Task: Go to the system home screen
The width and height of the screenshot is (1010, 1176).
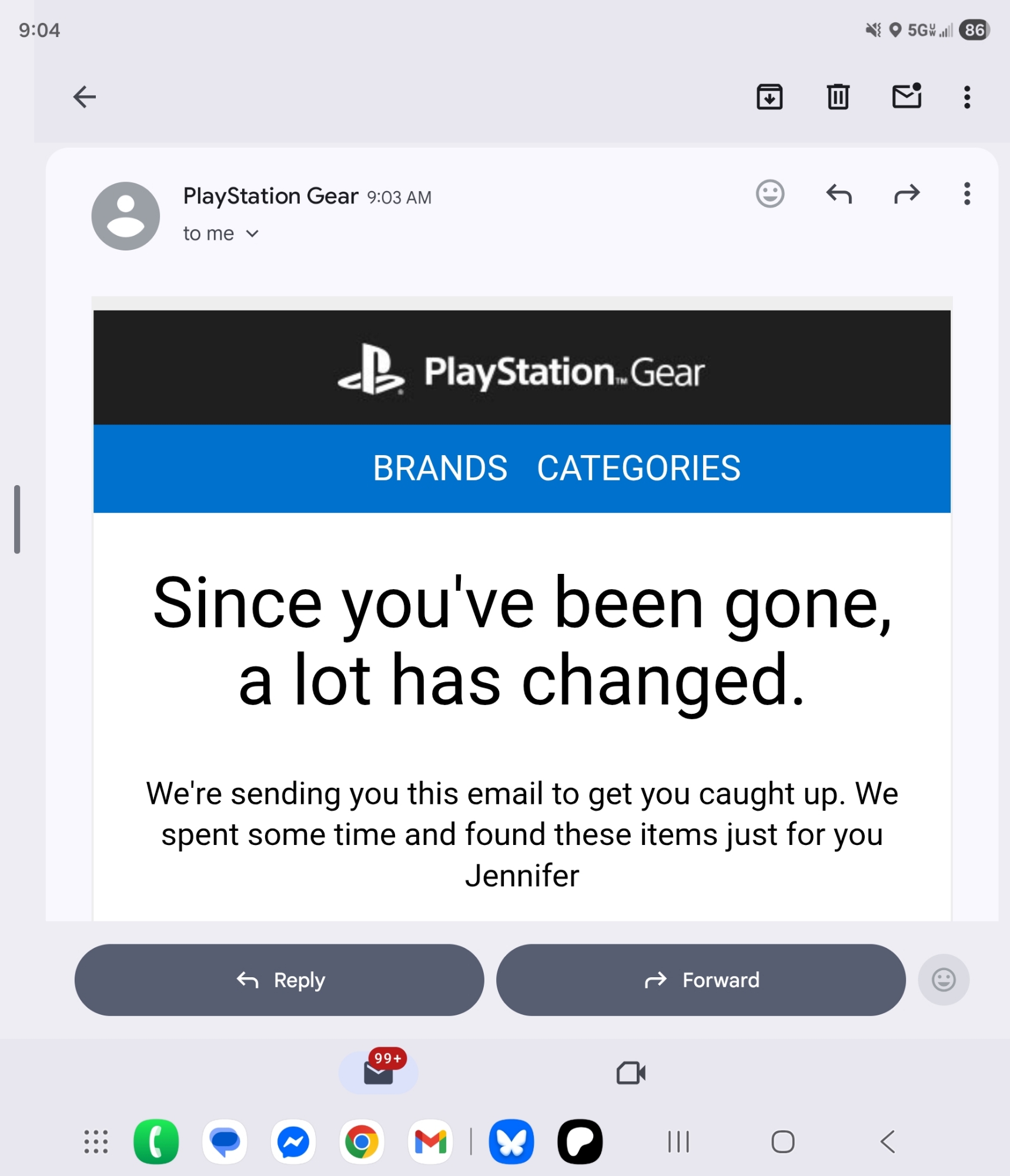Action: pos(782,1142)
